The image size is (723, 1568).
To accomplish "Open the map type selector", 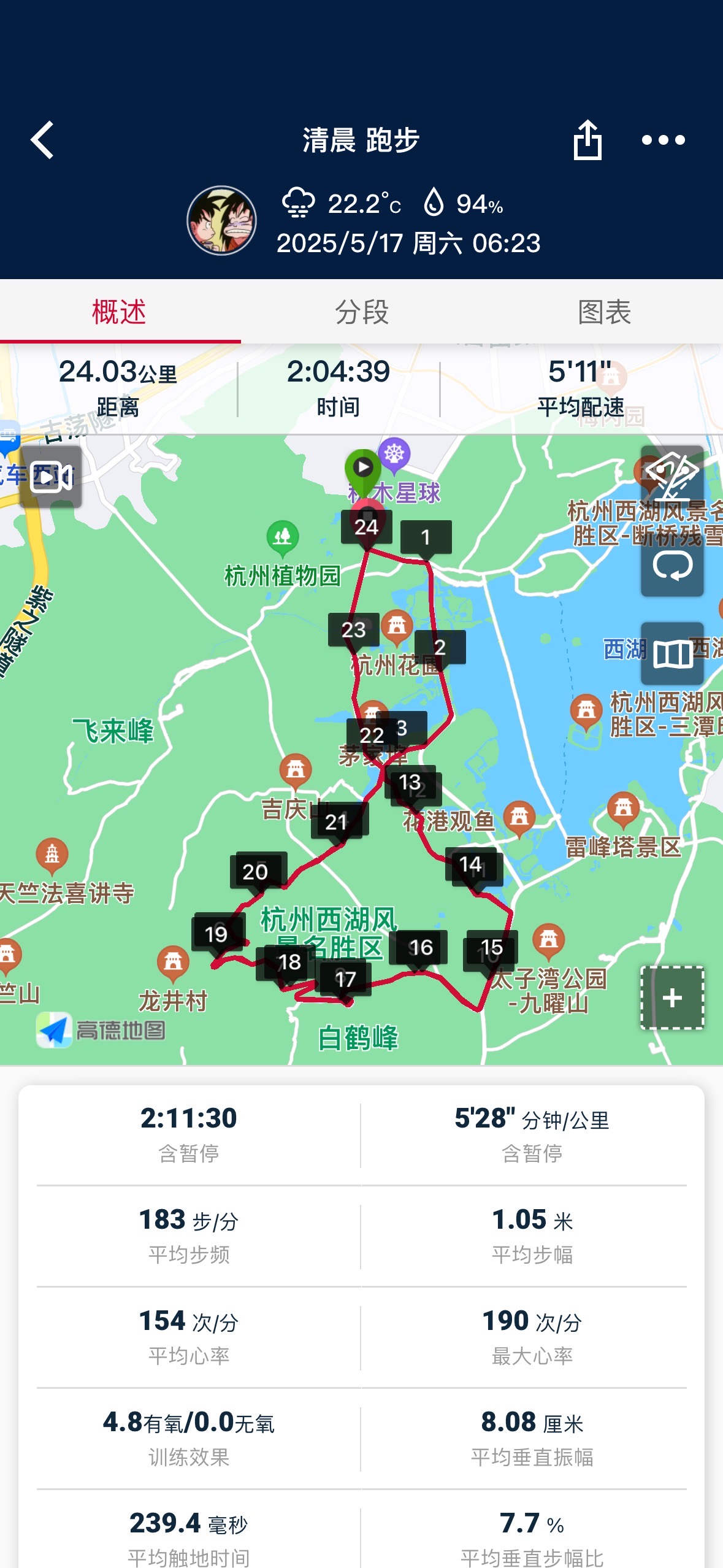I will pyautogui.click(x=672, y=653).
